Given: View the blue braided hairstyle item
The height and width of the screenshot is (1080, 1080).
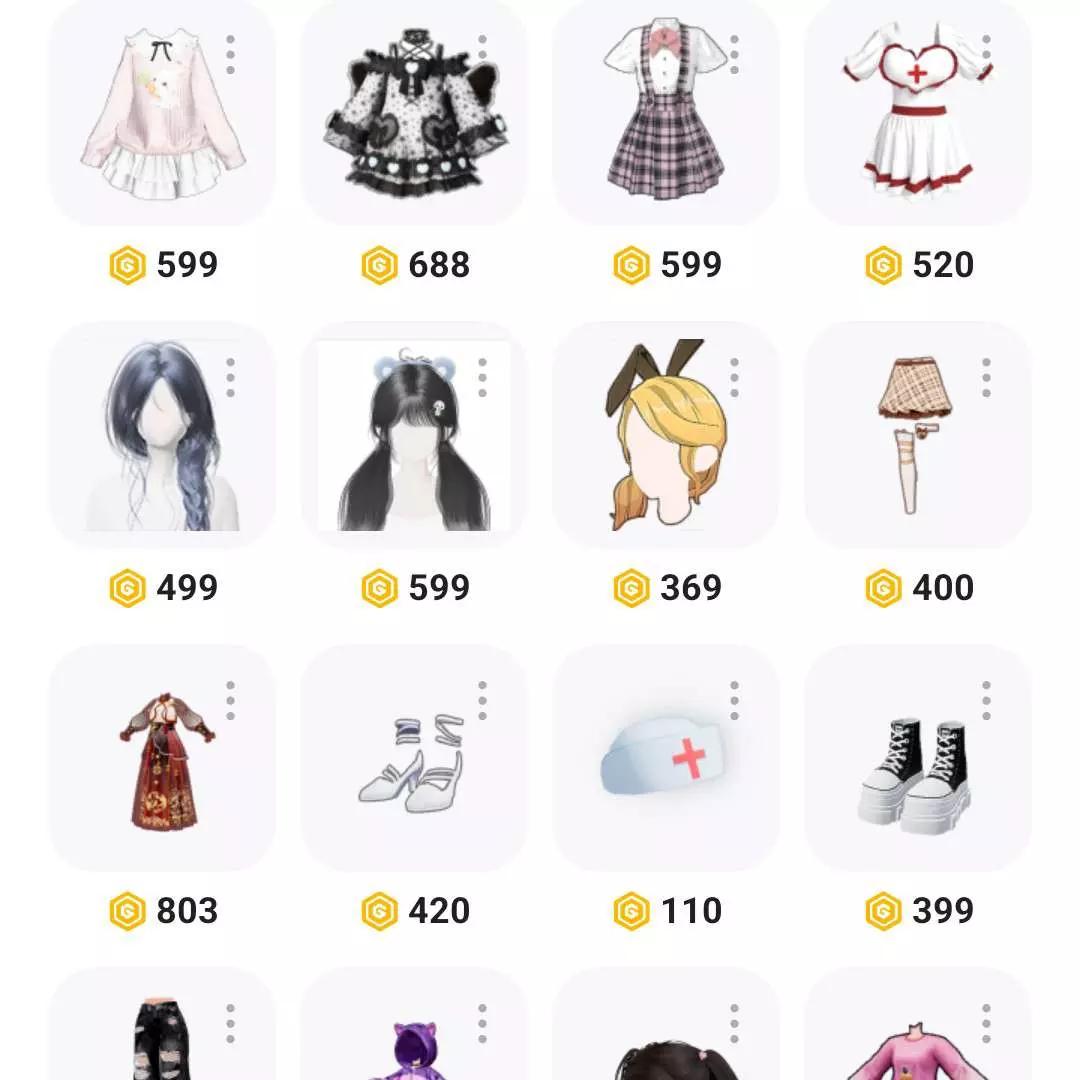Looking at the screenshot, I should (162, 435).
